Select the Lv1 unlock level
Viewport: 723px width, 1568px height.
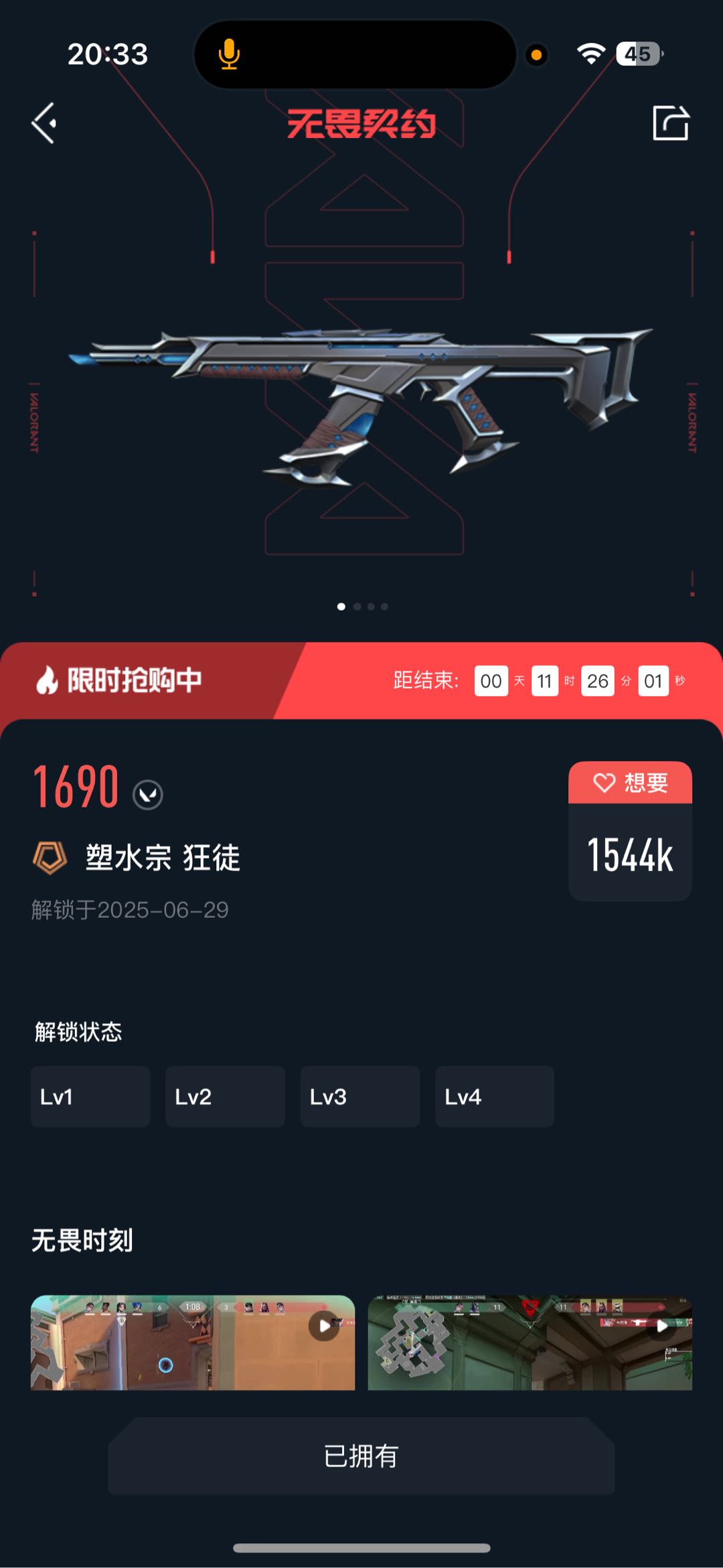click(x=90, y=1097)
